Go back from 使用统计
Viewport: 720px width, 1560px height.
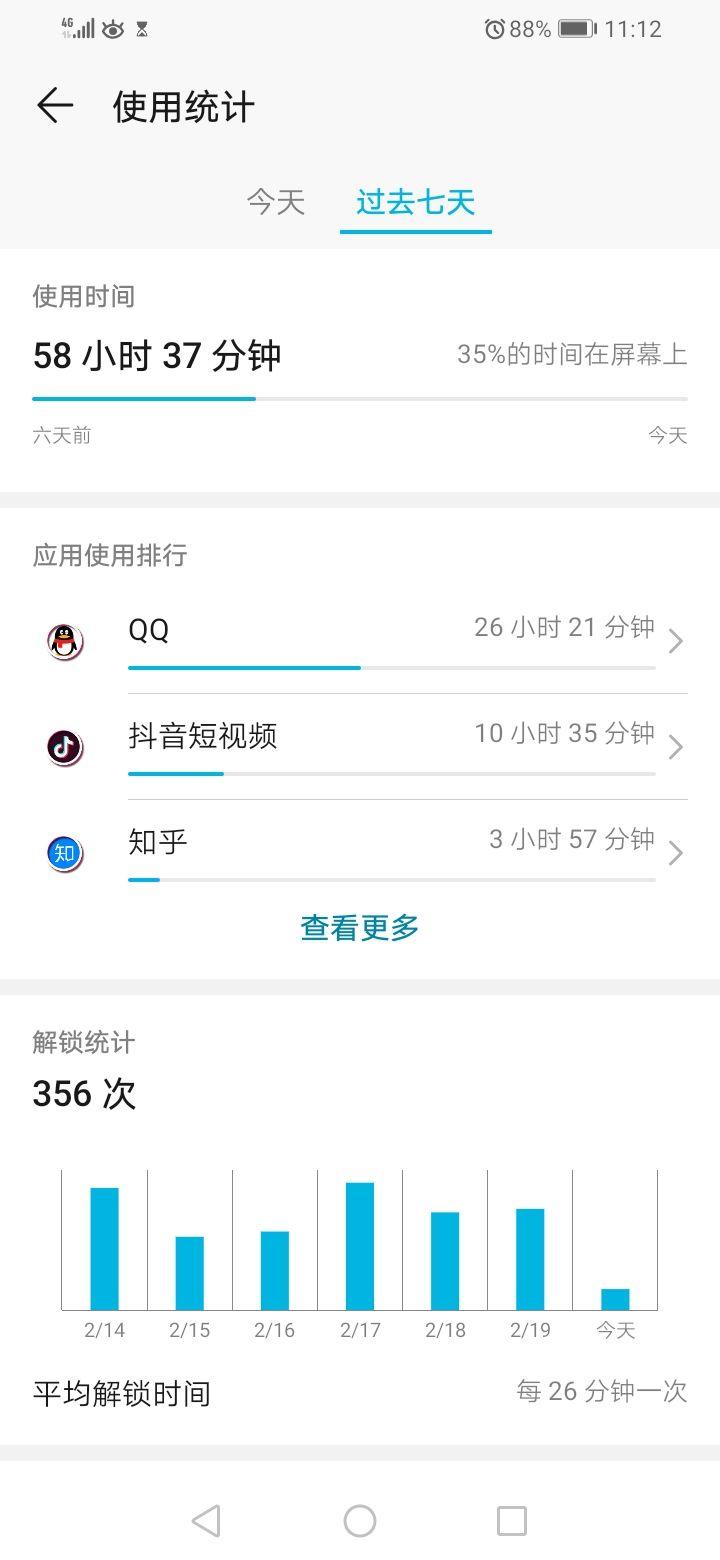point(55,106)
